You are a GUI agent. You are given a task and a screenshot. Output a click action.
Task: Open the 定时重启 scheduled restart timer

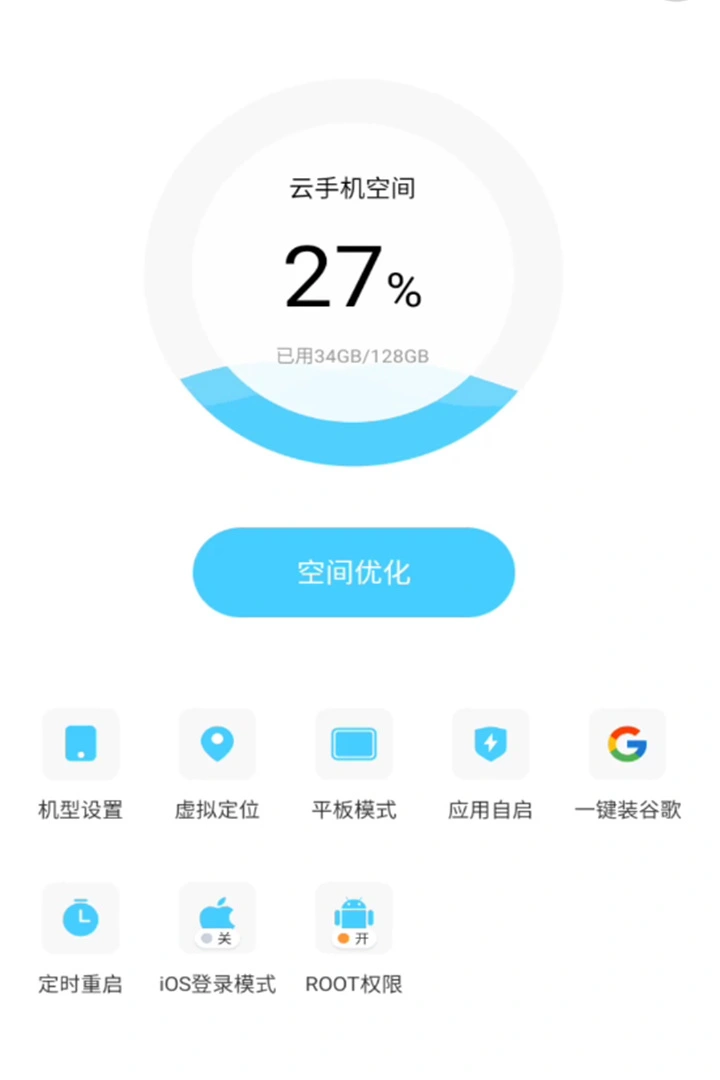(x=80, y=917)
